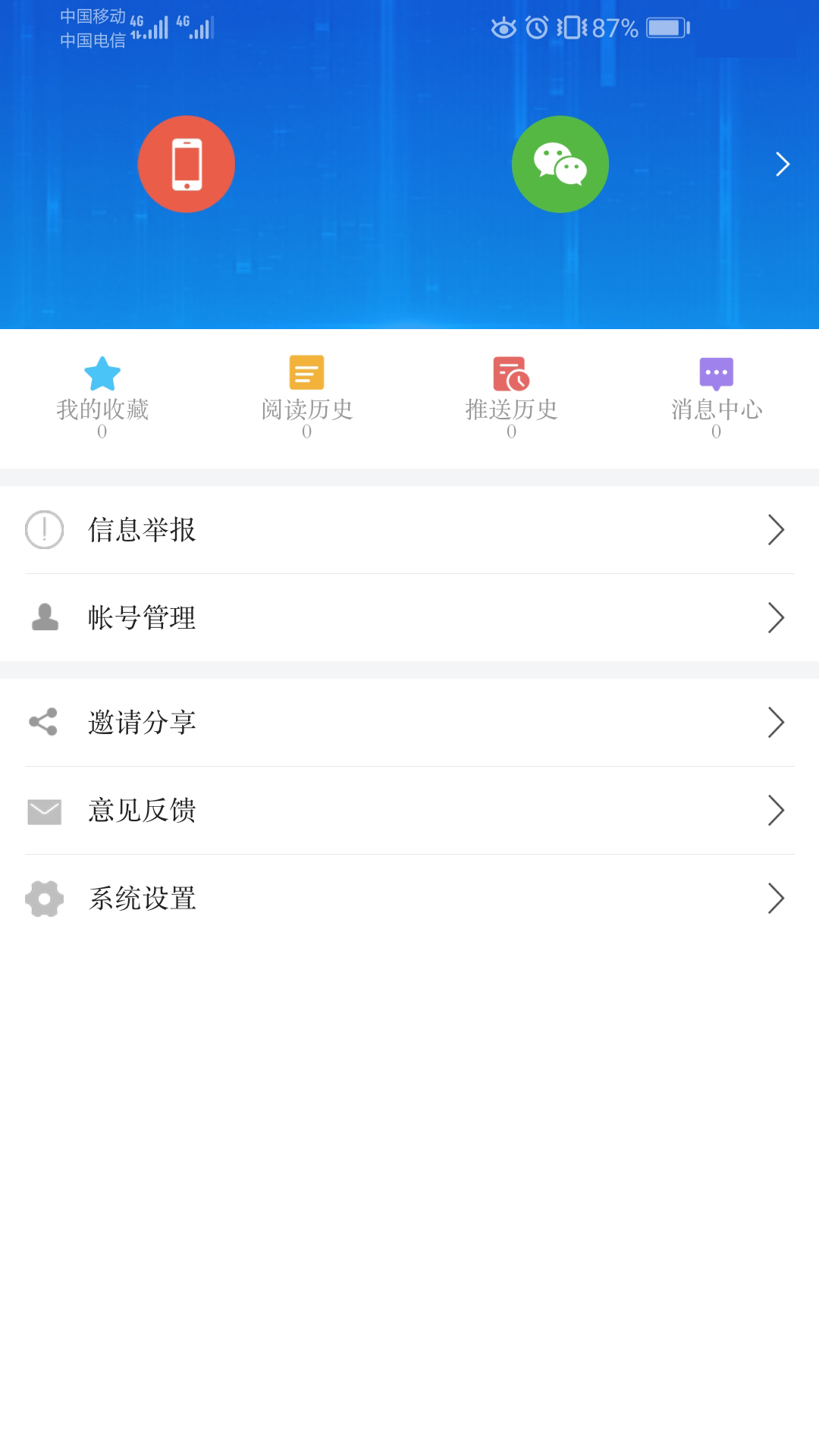Open 推送历史 via the red clock icon
The width and height of the screenshot is (819, 1456).
(x=512, y=372)
